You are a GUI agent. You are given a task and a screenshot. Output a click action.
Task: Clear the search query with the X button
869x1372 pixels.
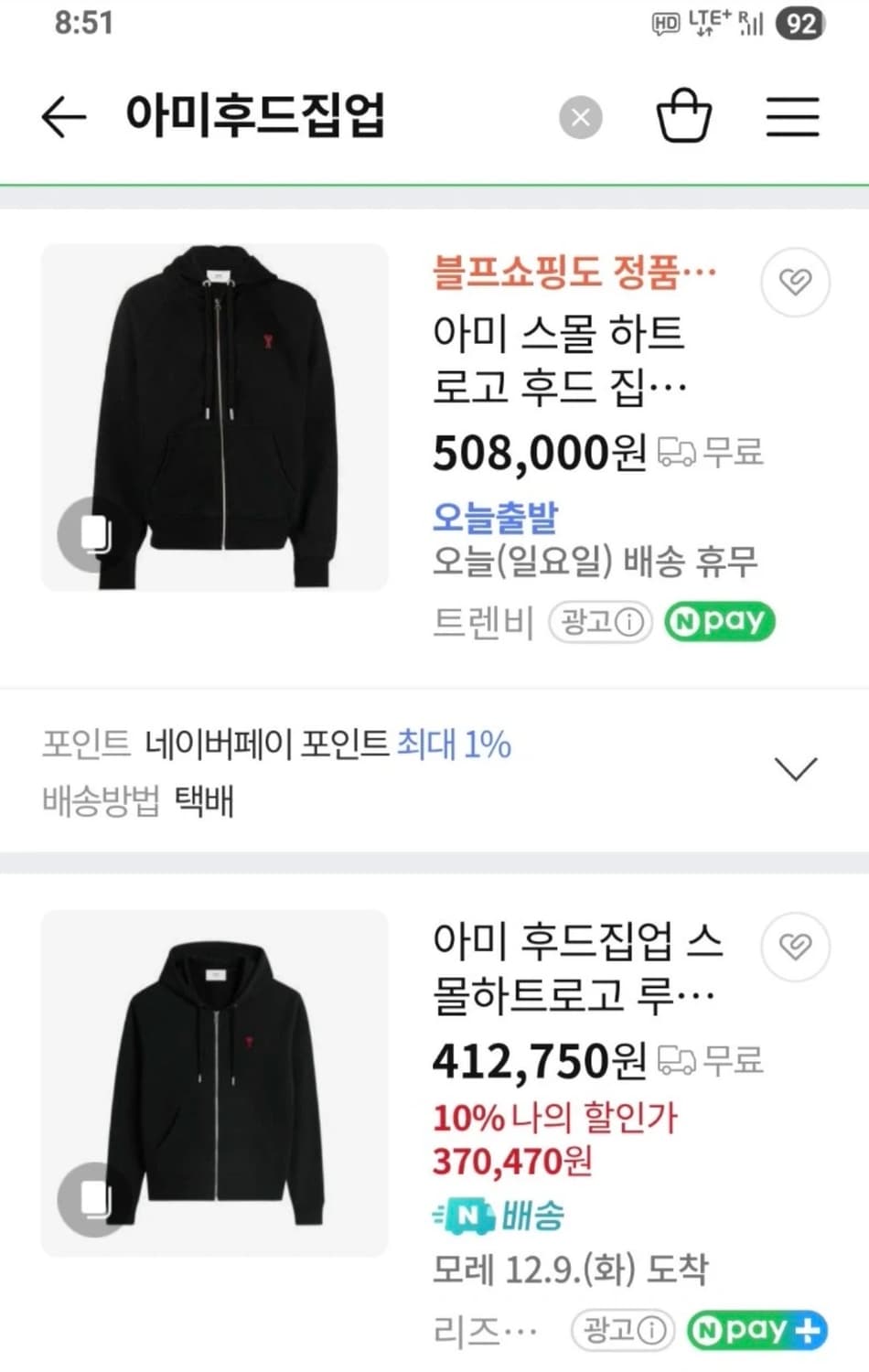click(579, 116)
